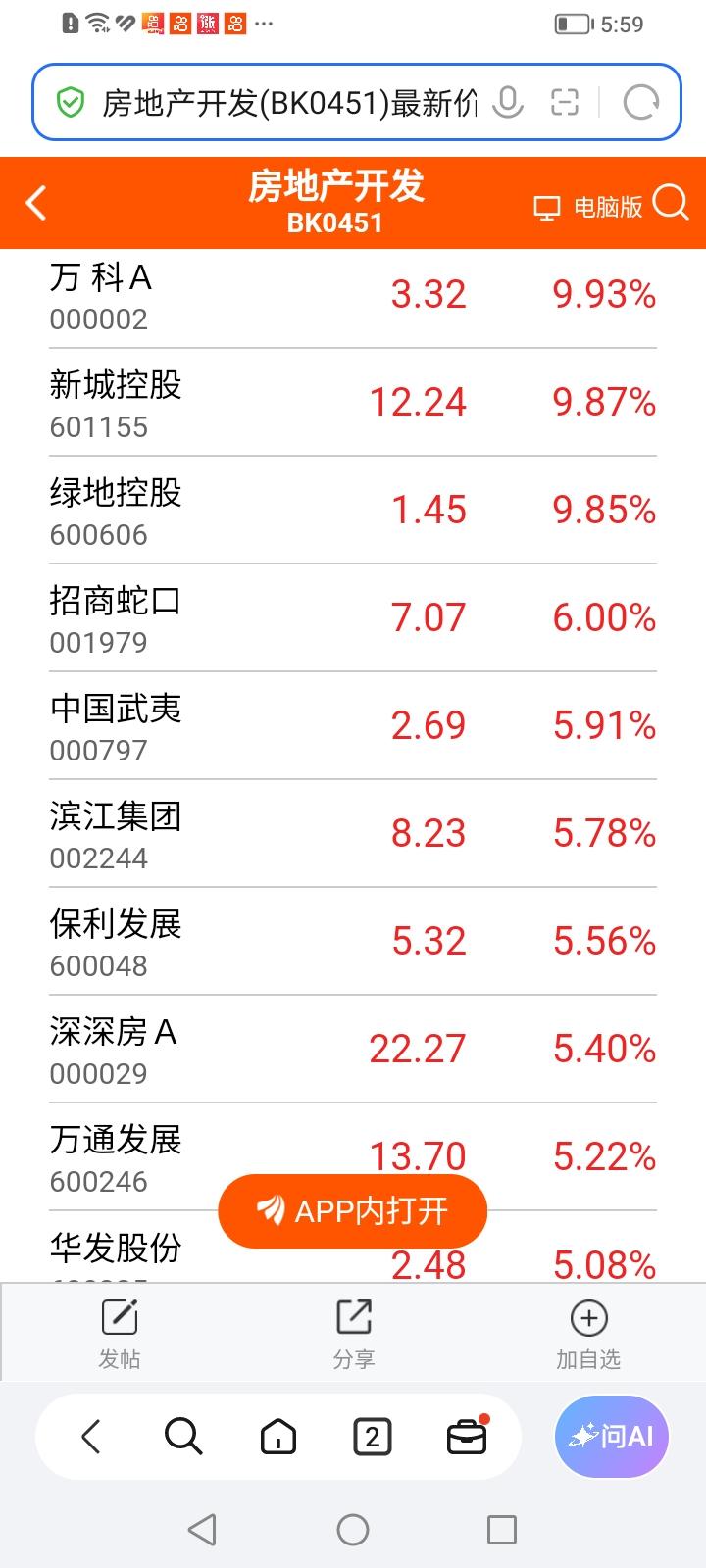The image size is (706, 1568).
Task: Tap the address bar URL field
Action: (289, 102)
